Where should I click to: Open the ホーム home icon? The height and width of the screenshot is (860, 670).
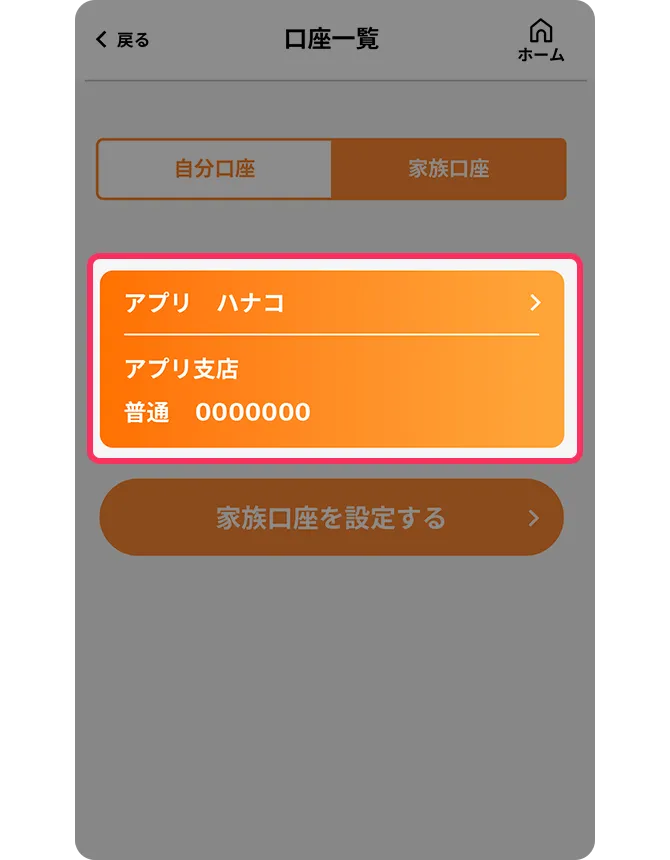point(540,41)
